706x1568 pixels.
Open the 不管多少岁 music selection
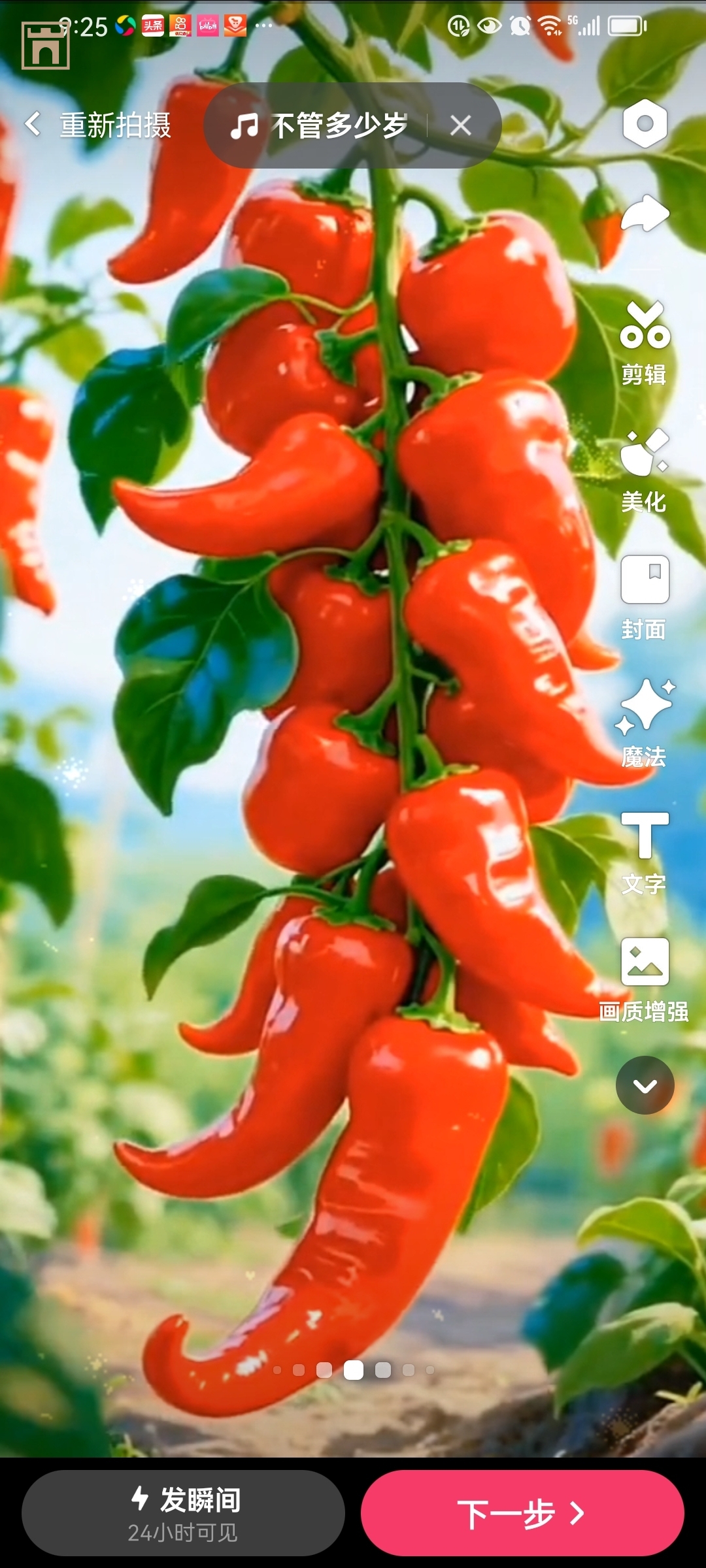(340, 126)
